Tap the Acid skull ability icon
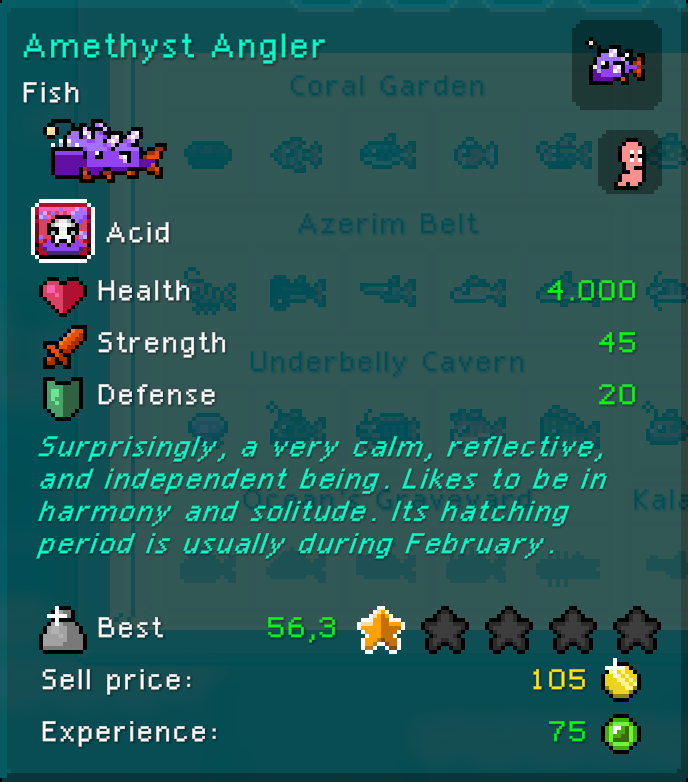This screenshot has height=782, width=688. click(x=64, y=231)
